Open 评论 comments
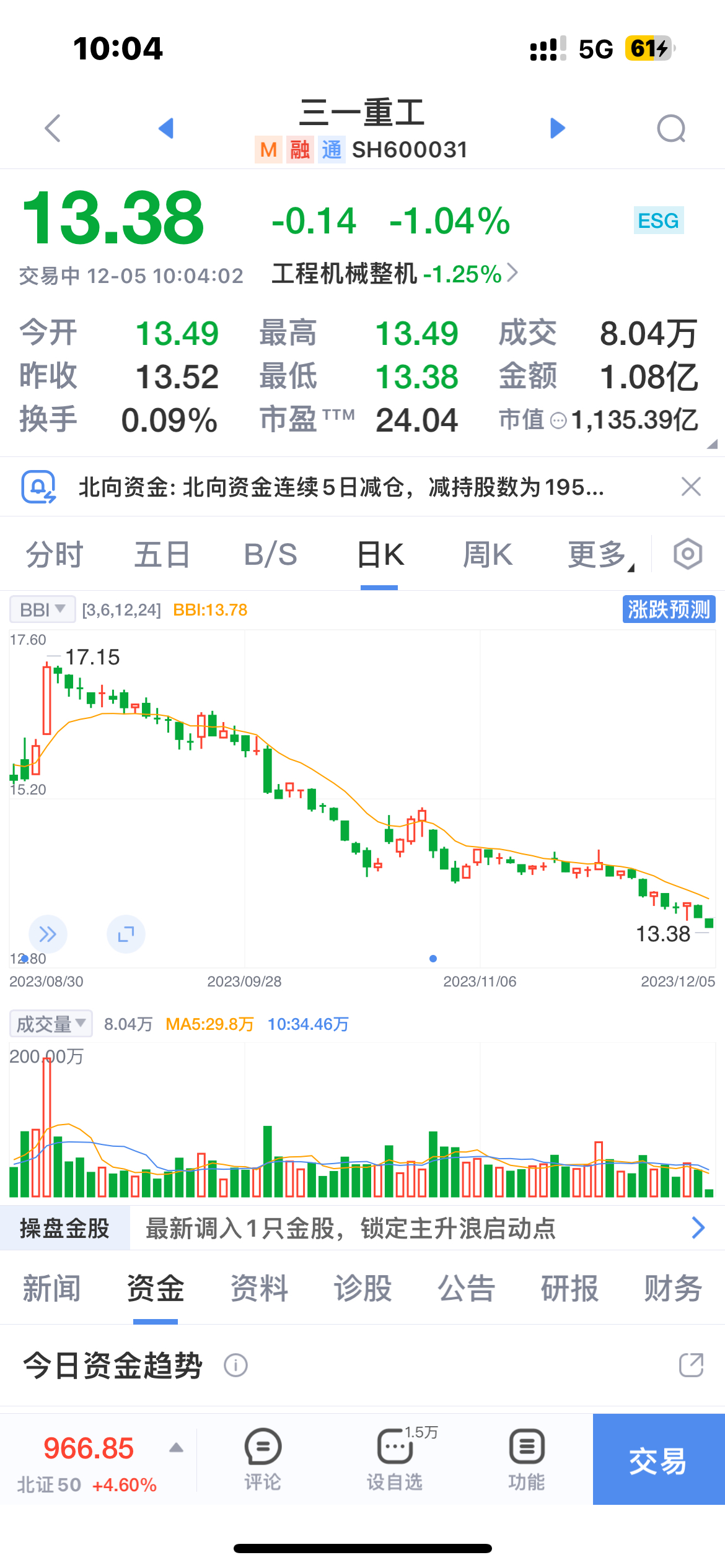 [x=263, y=1460]
